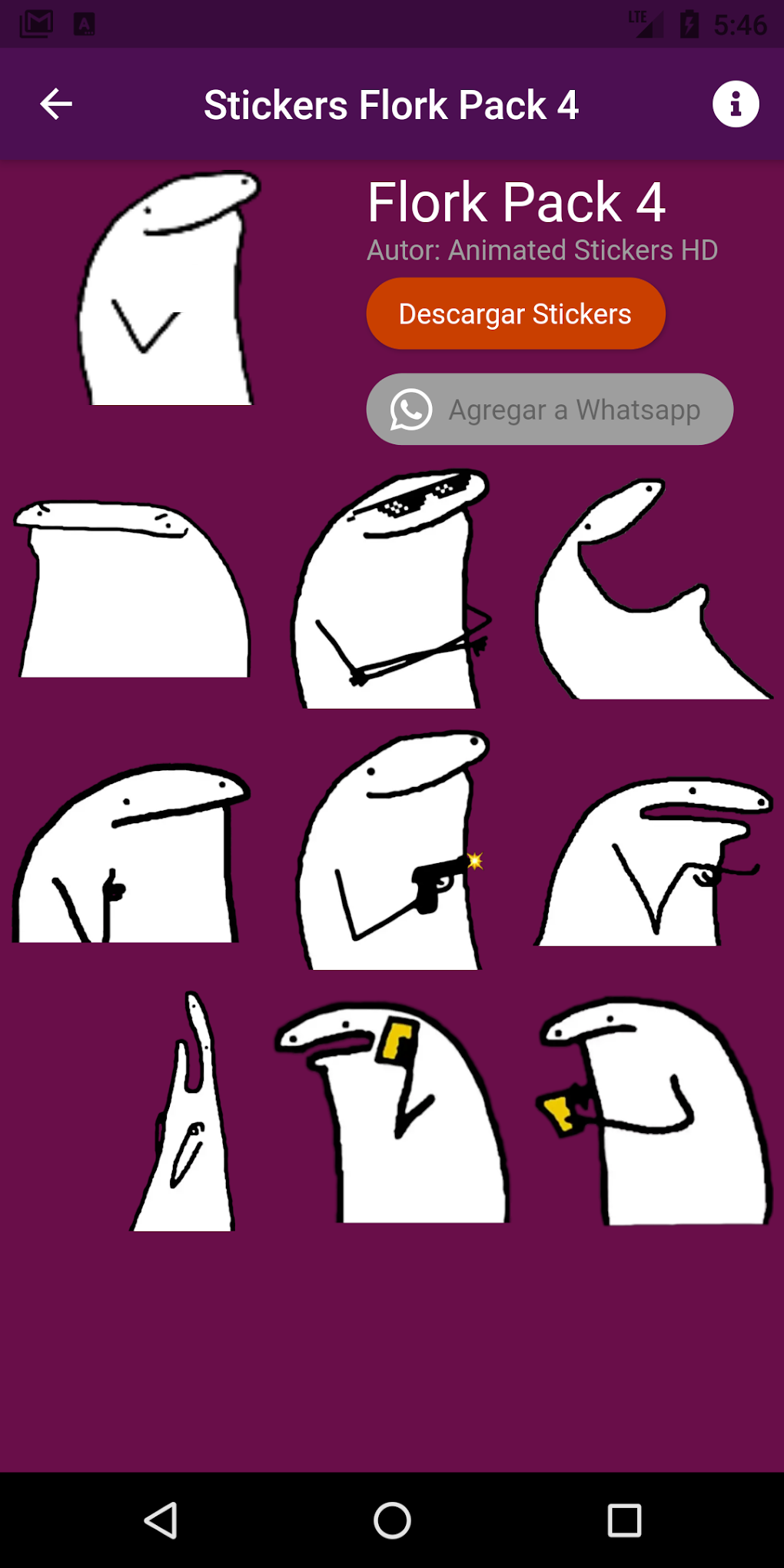Tap the Agregar a Whatsapp button
The image size is (784, 1568).
click(549, 410)
